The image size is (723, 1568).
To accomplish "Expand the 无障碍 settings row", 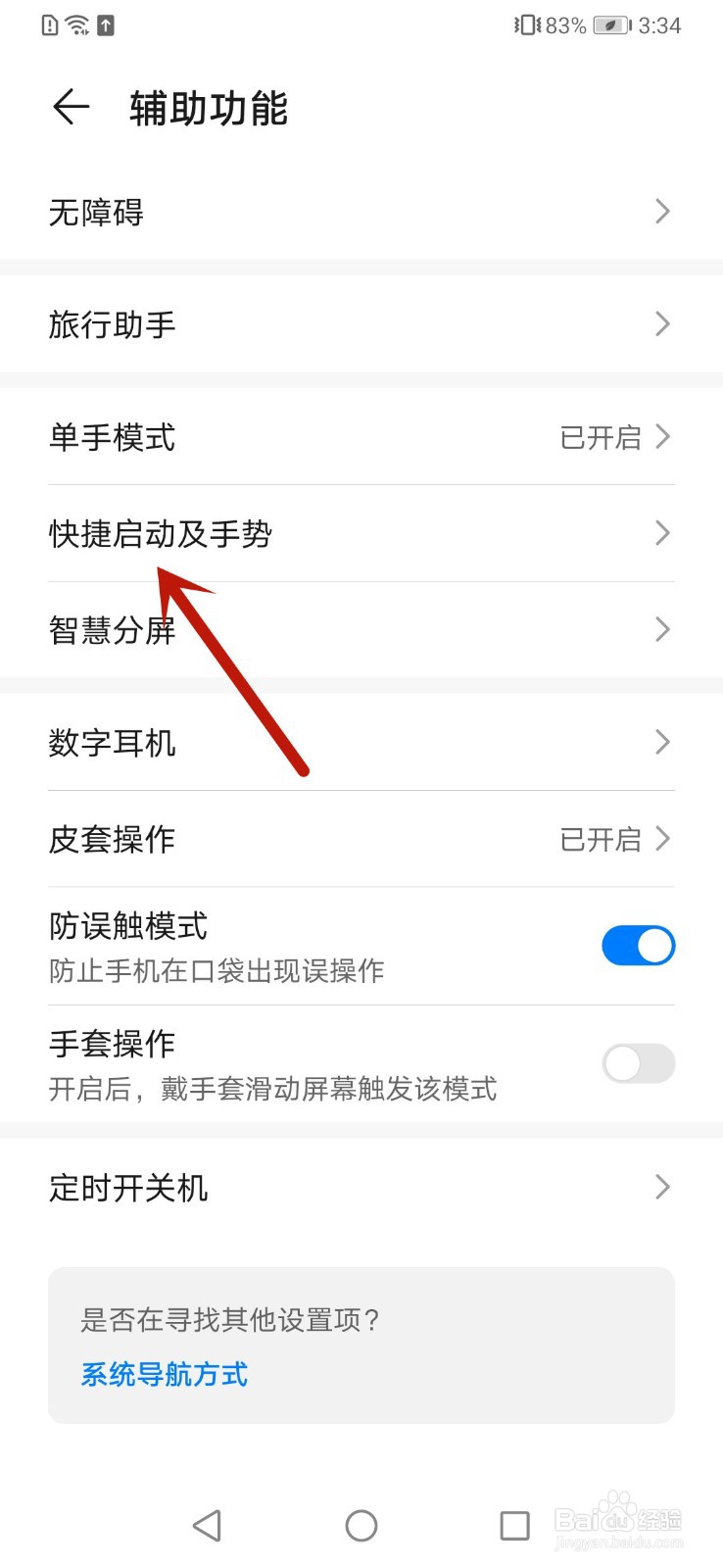I will 361,212.
